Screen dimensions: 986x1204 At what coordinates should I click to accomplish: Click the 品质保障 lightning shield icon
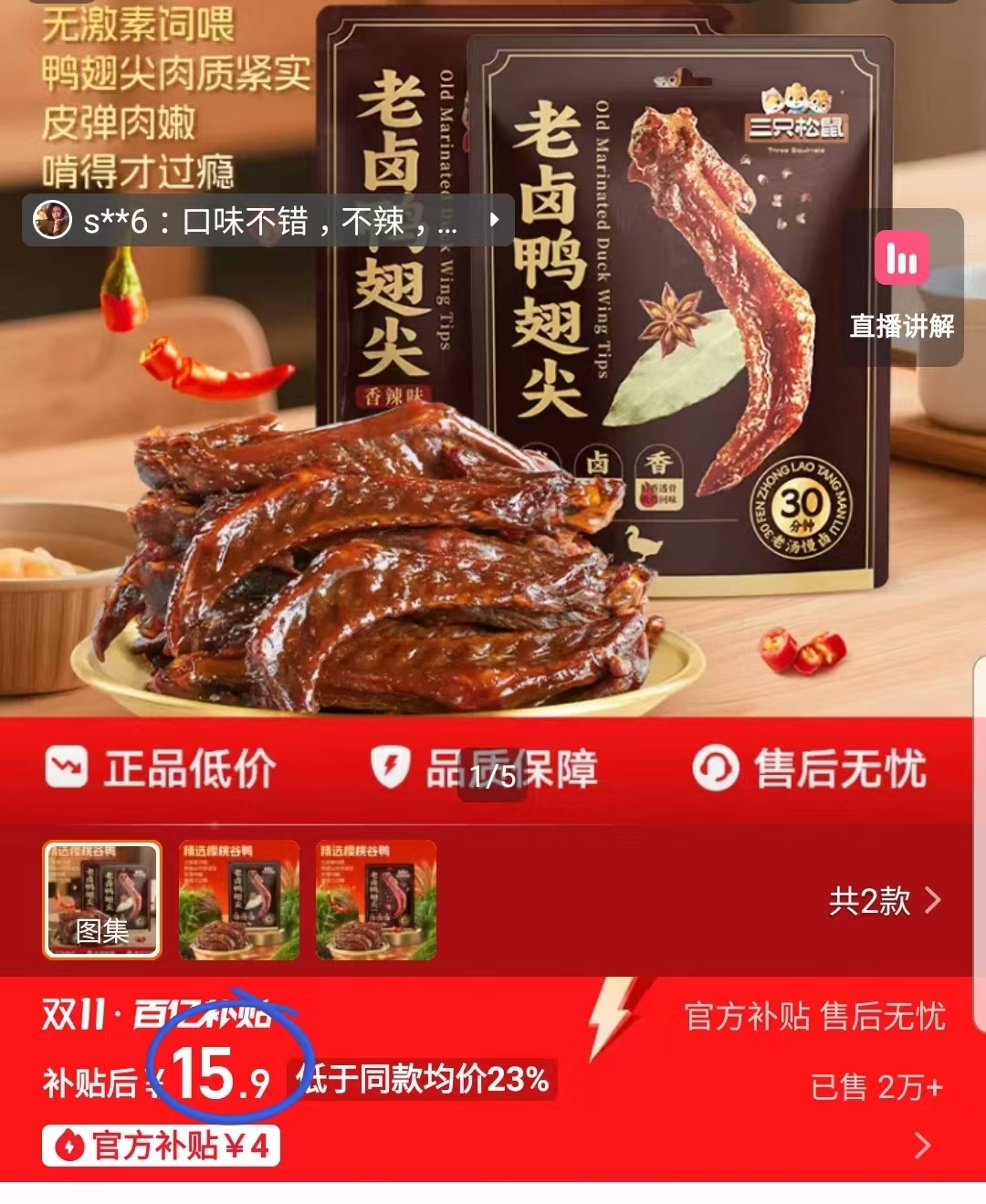[x=392, y=770]
